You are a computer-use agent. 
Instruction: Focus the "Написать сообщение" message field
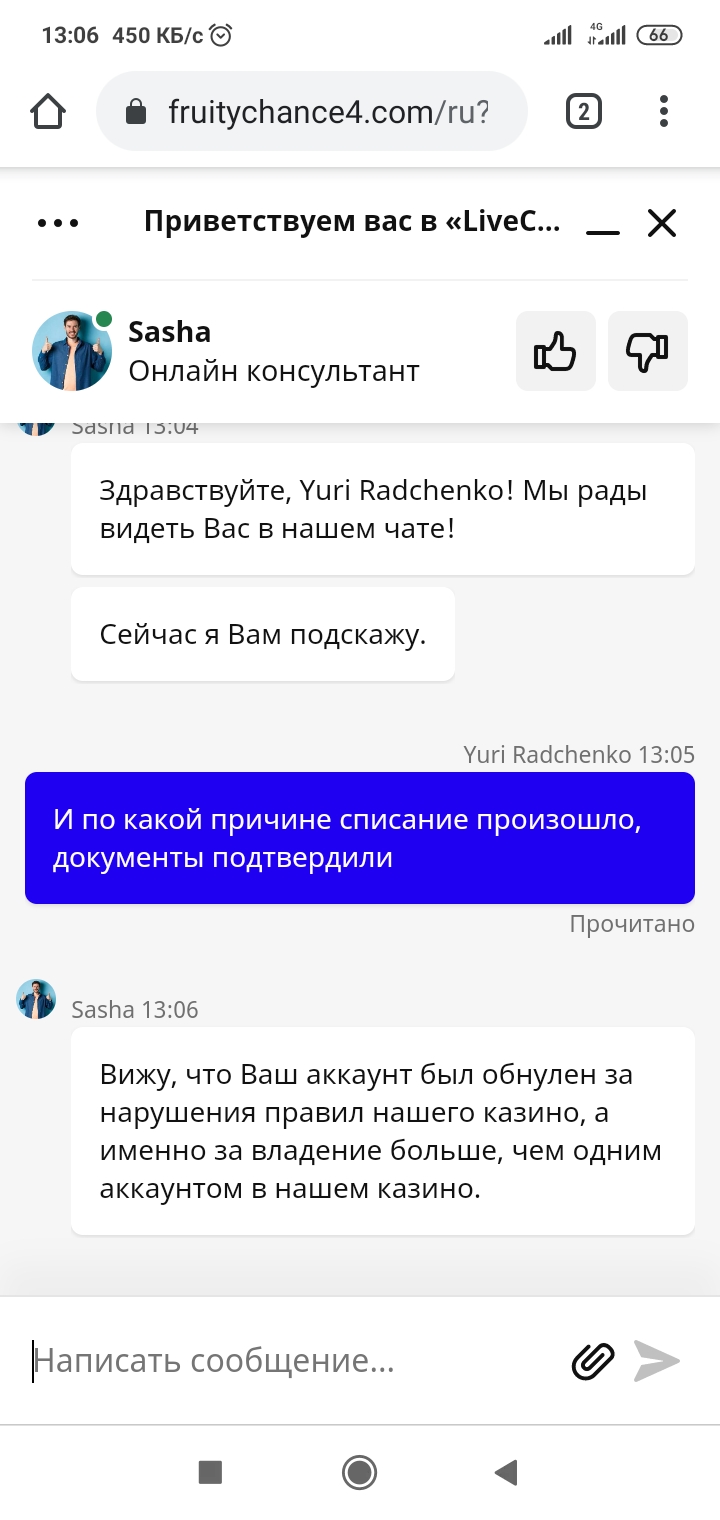tap(290, 1361)
